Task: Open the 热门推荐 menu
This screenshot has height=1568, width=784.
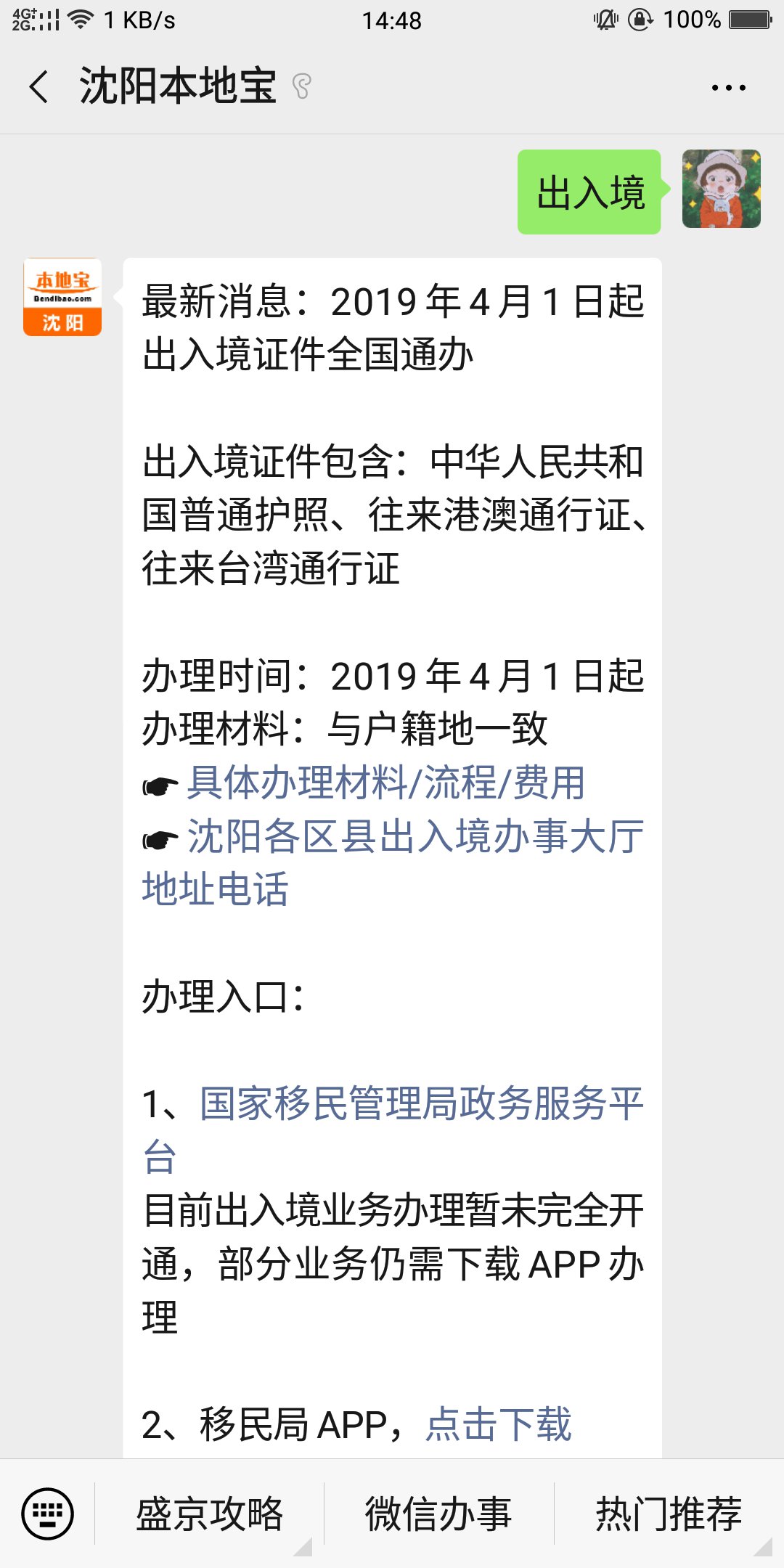Action: [668, 1514]
